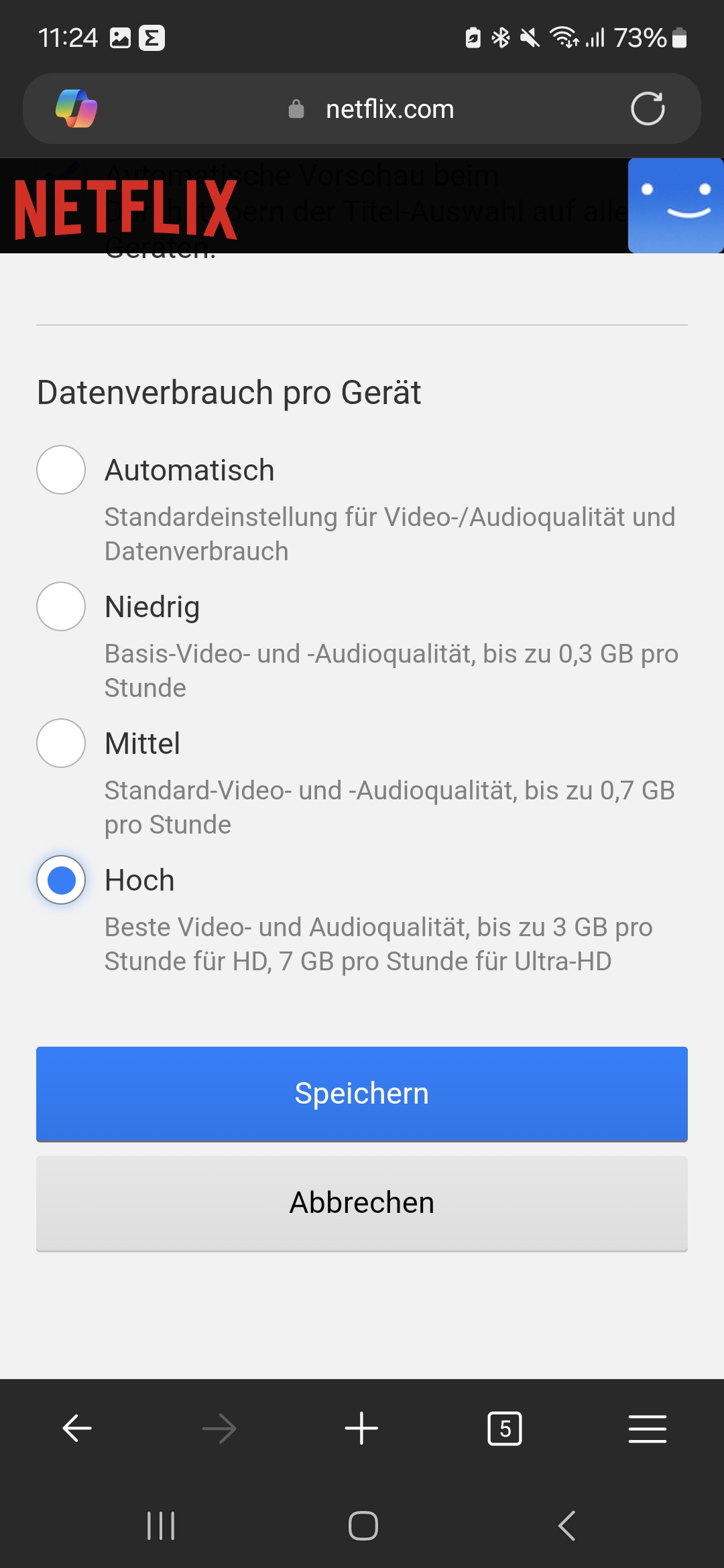Viewport: 724px width, 1568px height.
Task: Open the browser hamburger menu
Action: tap(648, 1429)
